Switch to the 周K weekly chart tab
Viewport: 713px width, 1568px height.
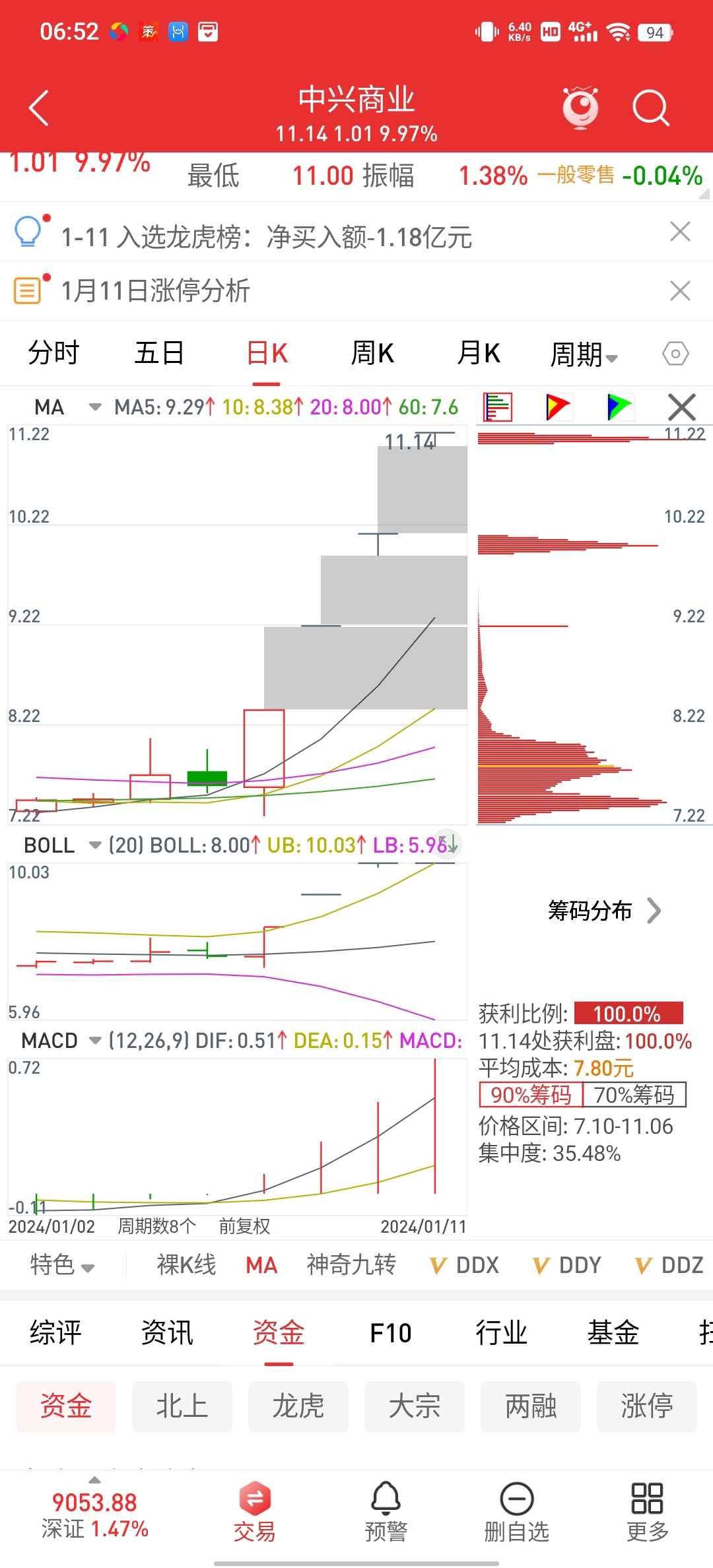(372, 354)
